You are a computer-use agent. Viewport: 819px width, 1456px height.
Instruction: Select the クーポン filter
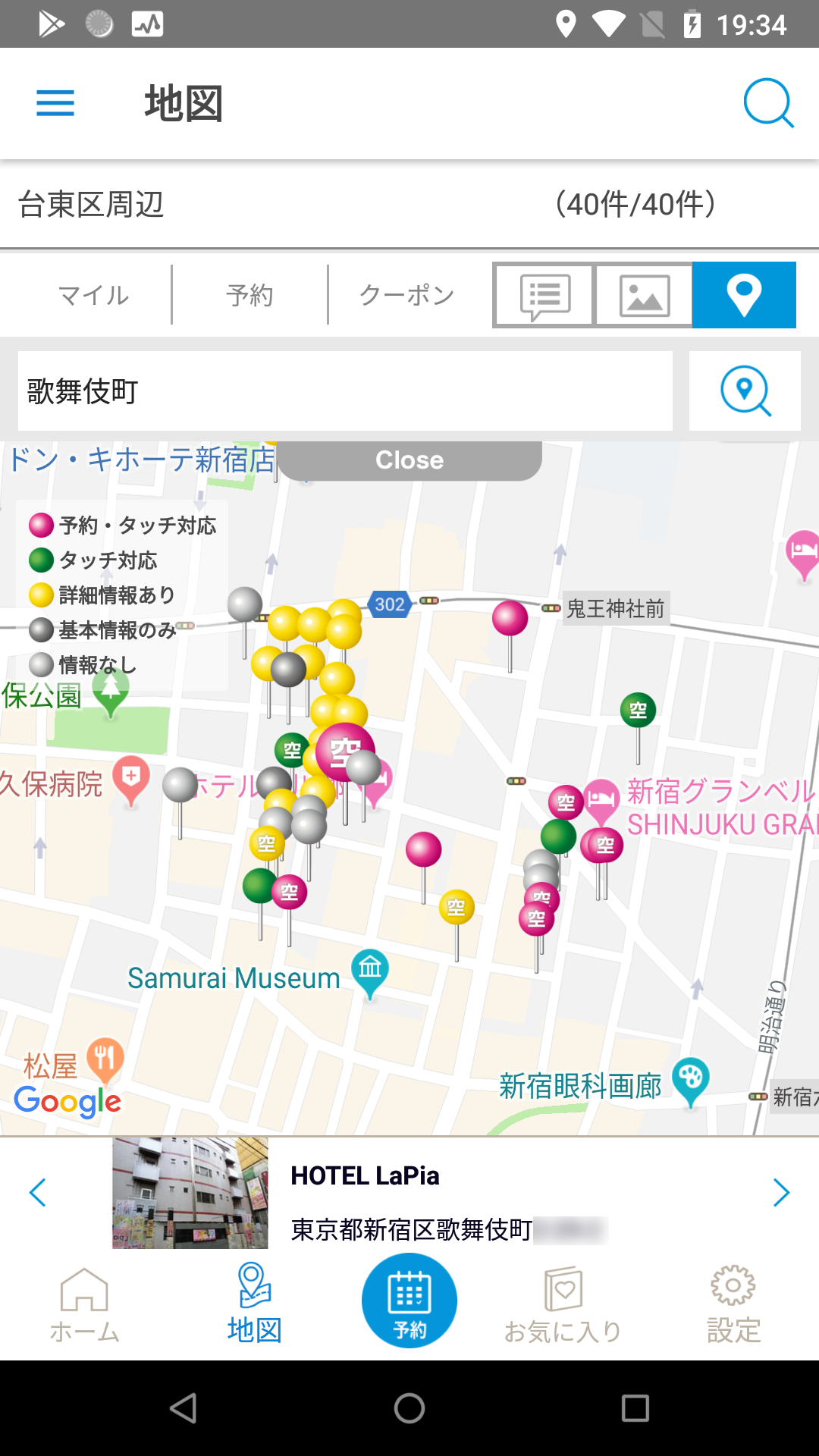click(406, 295)
